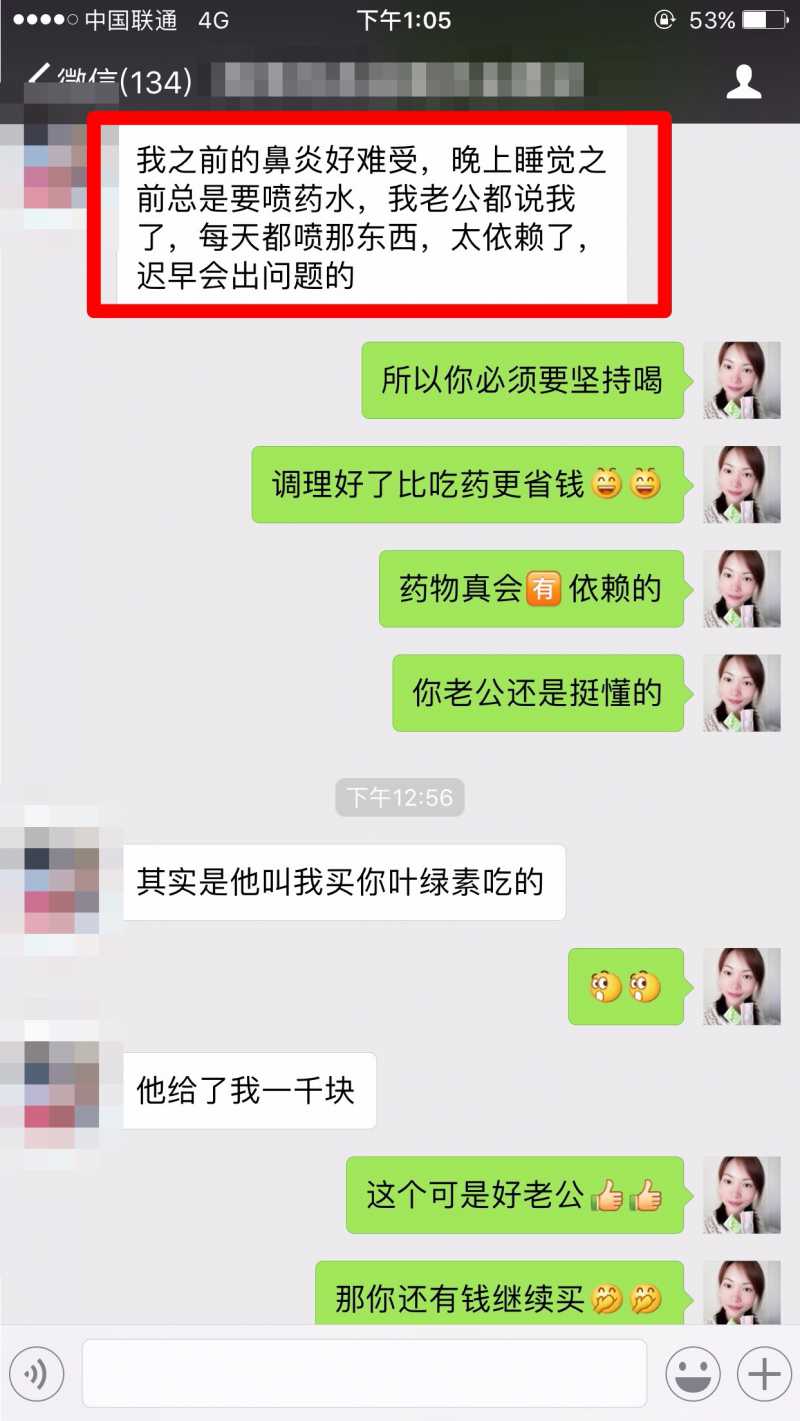Tap sender avatar beside 所以你必须要坚持喝
This screenshot has width=800, height=1421.
(x=741, y=380)
